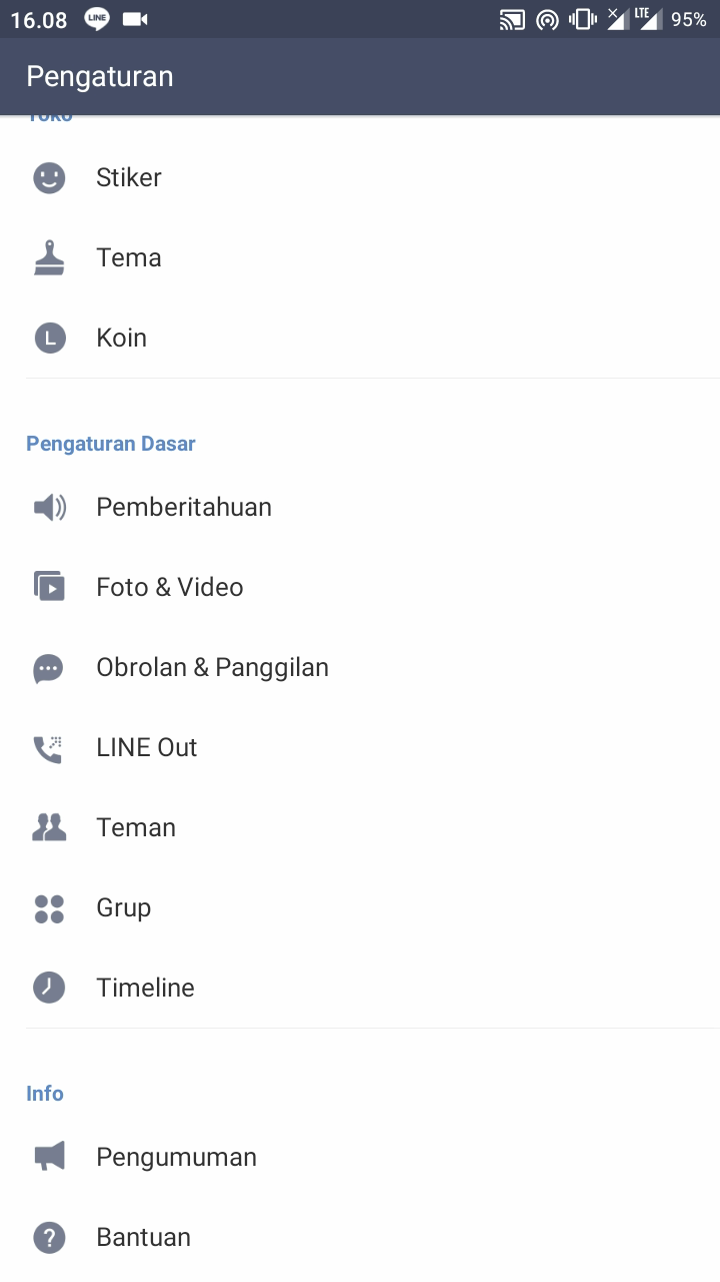Open Grup settings
The image size is (720, 1282).
click(x=124, y=907)
